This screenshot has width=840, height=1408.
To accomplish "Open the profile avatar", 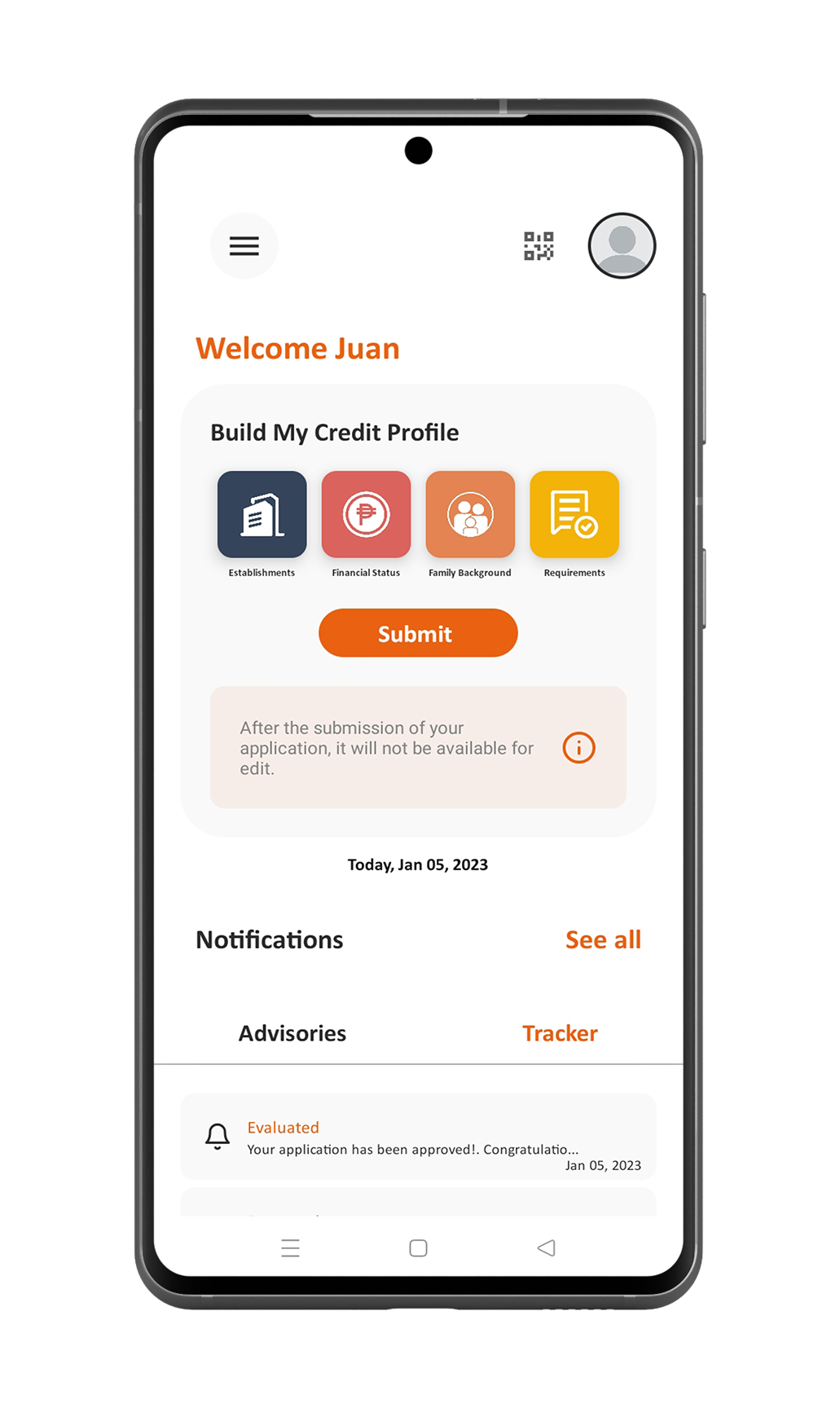I will [x=622, y=245].
